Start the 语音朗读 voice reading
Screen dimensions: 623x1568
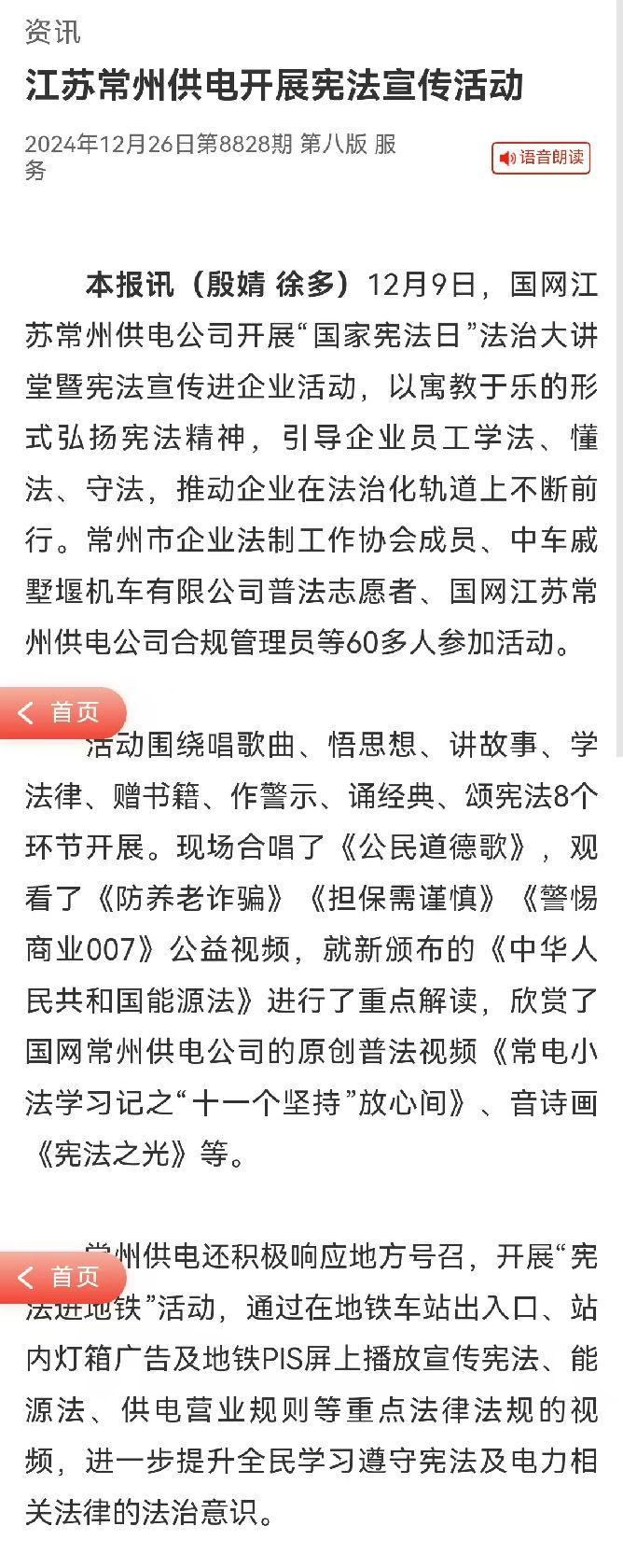(x=541, y=158)
